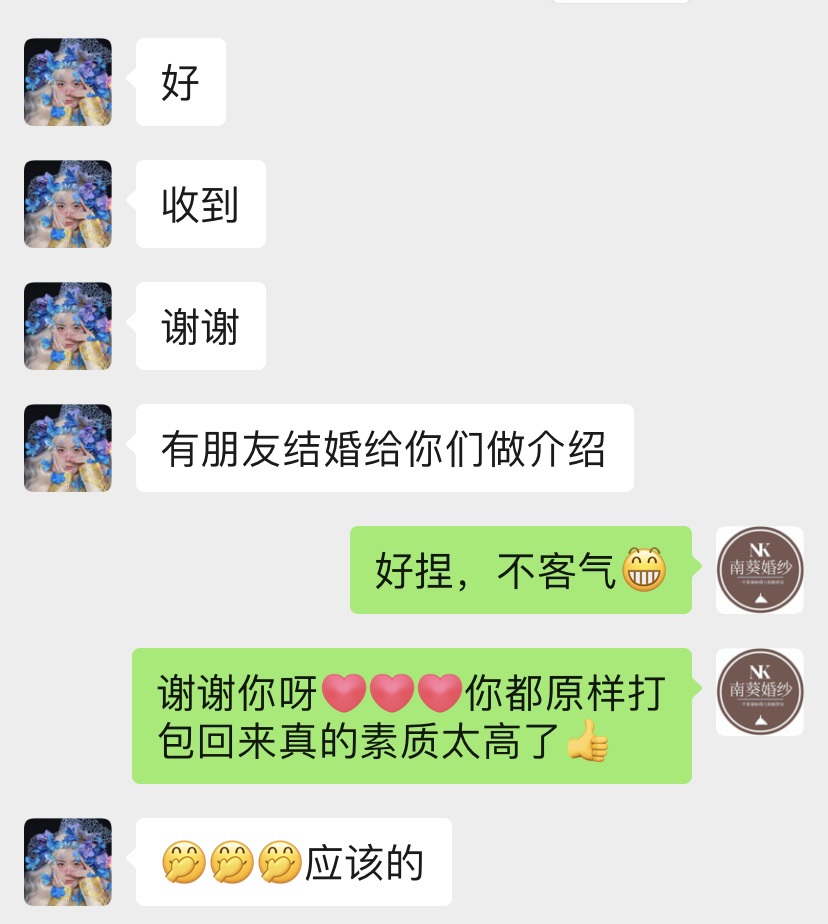Screen dimensions: 828x924
Task: Open 南葵婚纱 avatar beside the 谢谢你呀 message
Action: point(760,692)
